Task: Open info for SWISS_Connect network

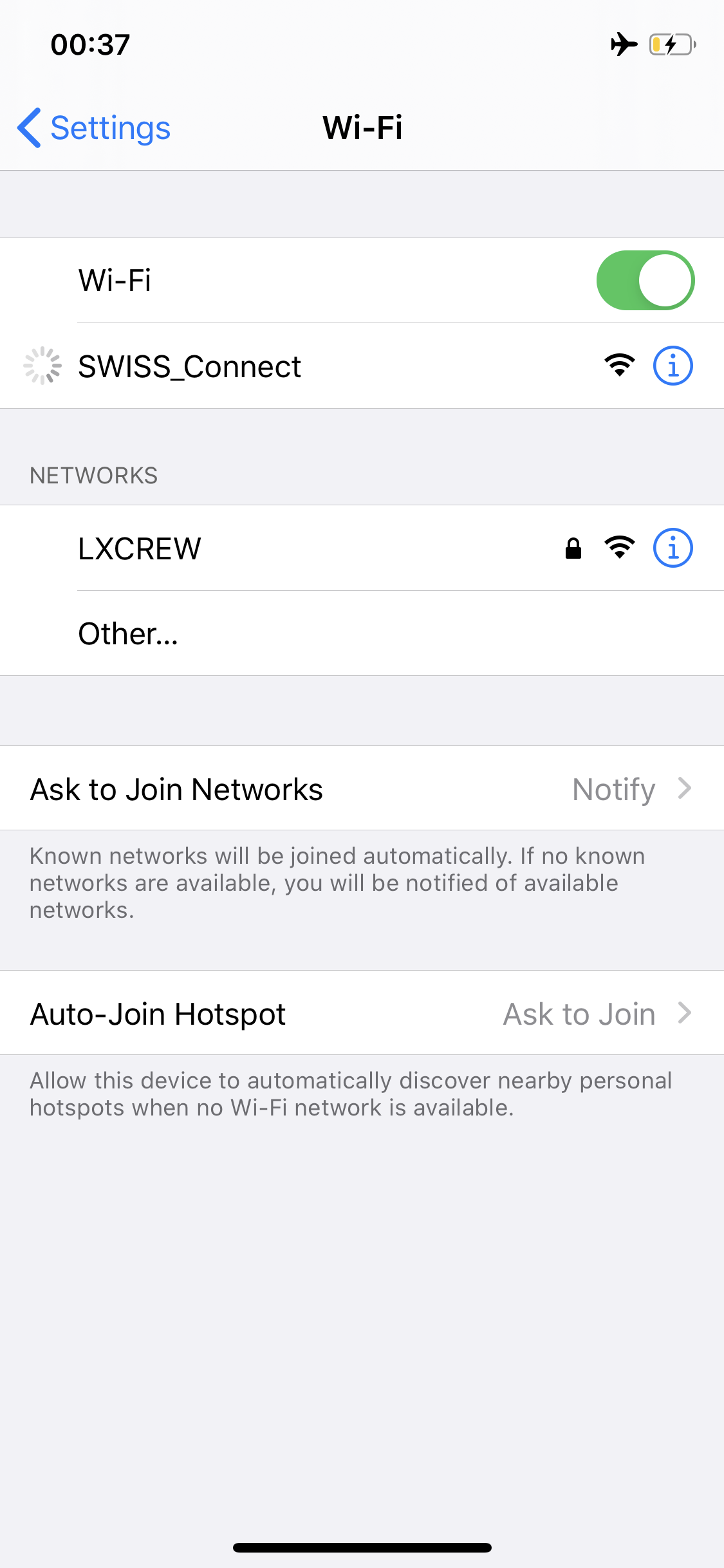Action: click(673, 366)
